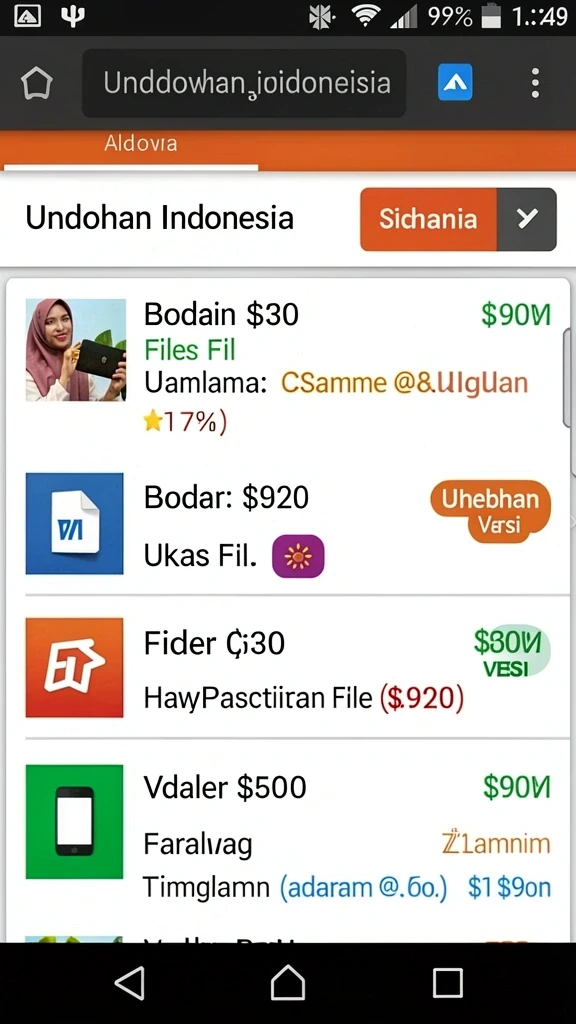Tap the orange Sichania button

[428, 219]
